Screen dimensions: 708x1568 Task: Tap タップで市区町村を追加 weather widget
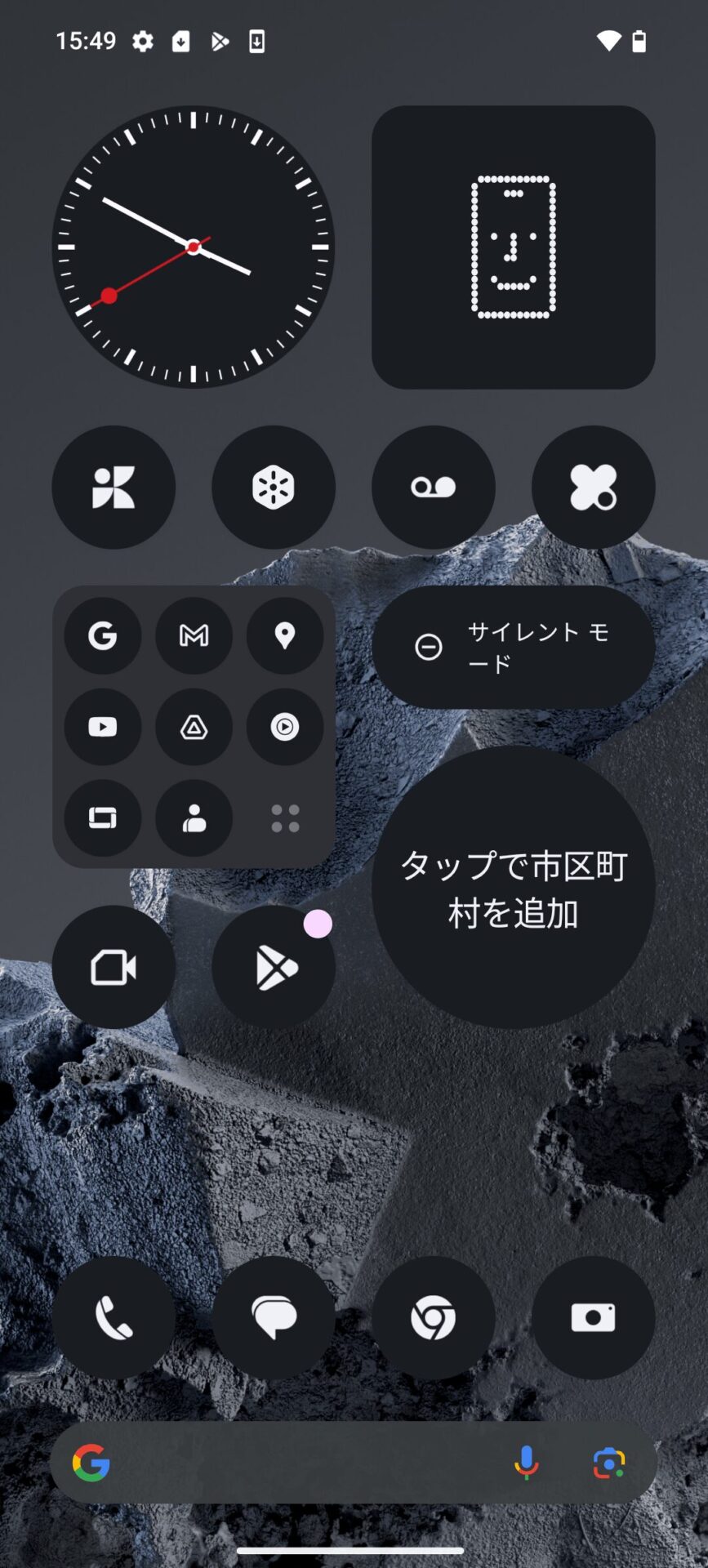tap(513, 887)
